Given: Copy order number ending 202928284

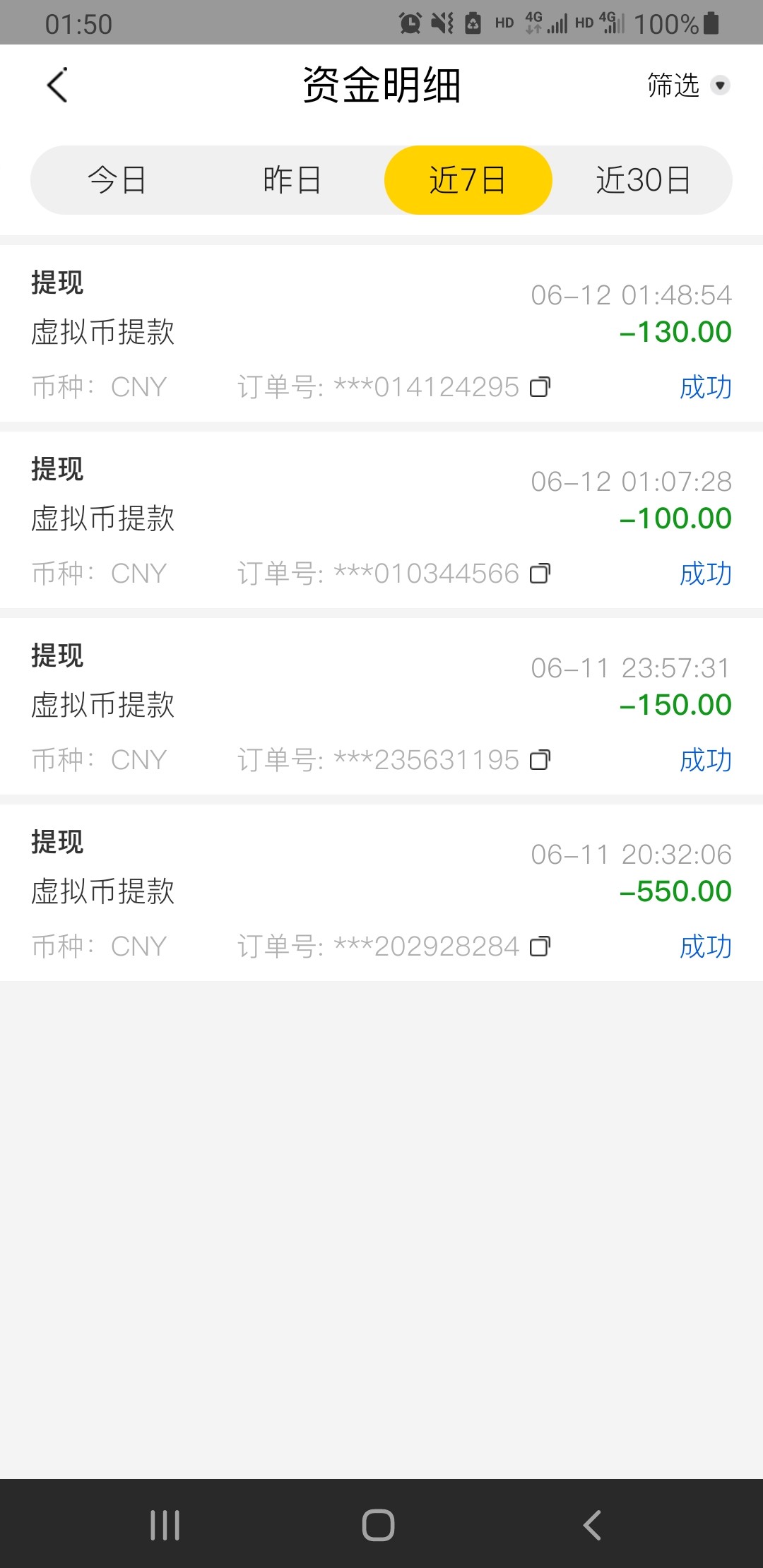Looking at the screenshot, I should [540, 946].
